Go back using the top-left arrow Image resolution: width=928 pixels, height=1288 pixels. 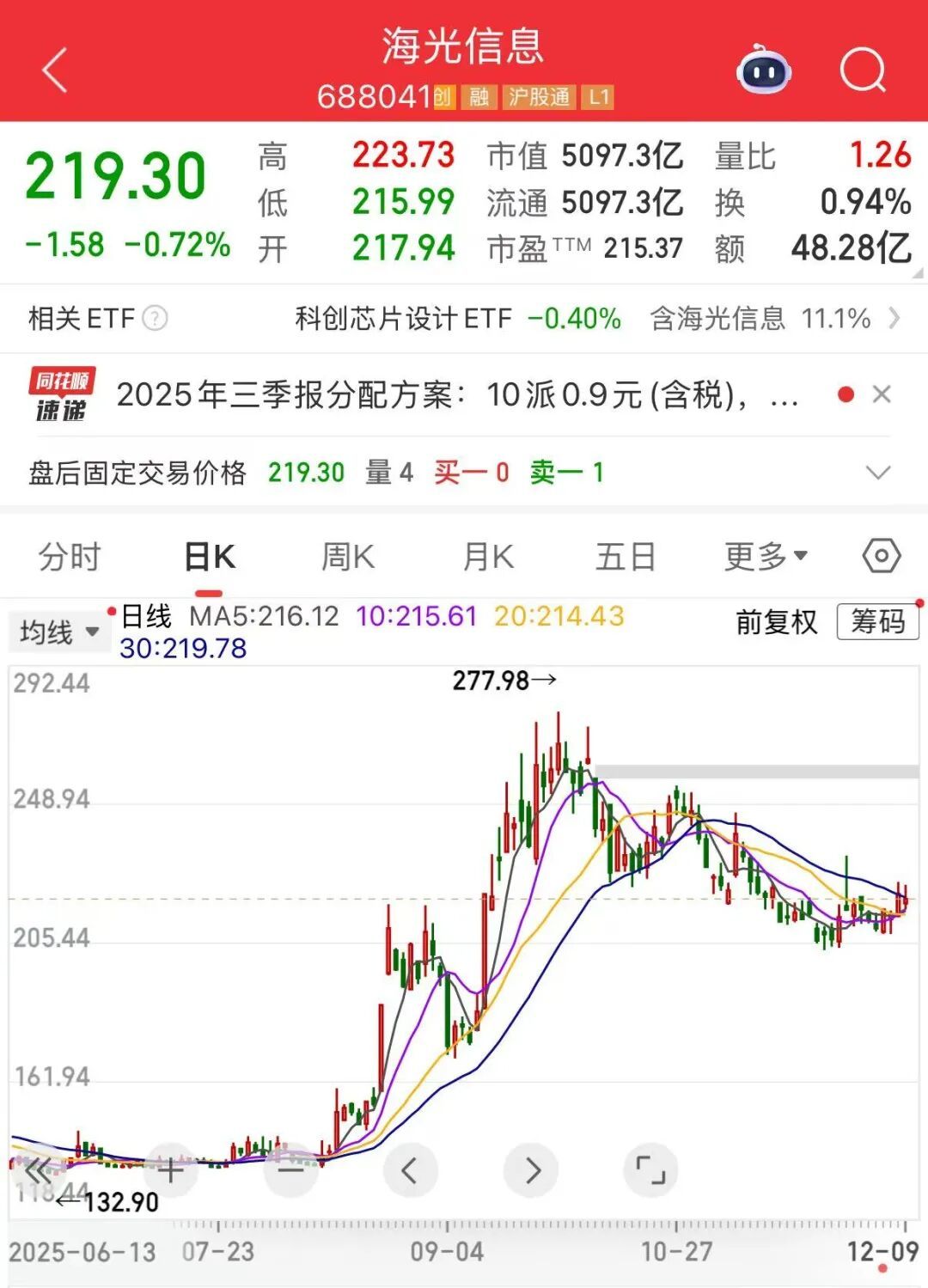(55, 70)
